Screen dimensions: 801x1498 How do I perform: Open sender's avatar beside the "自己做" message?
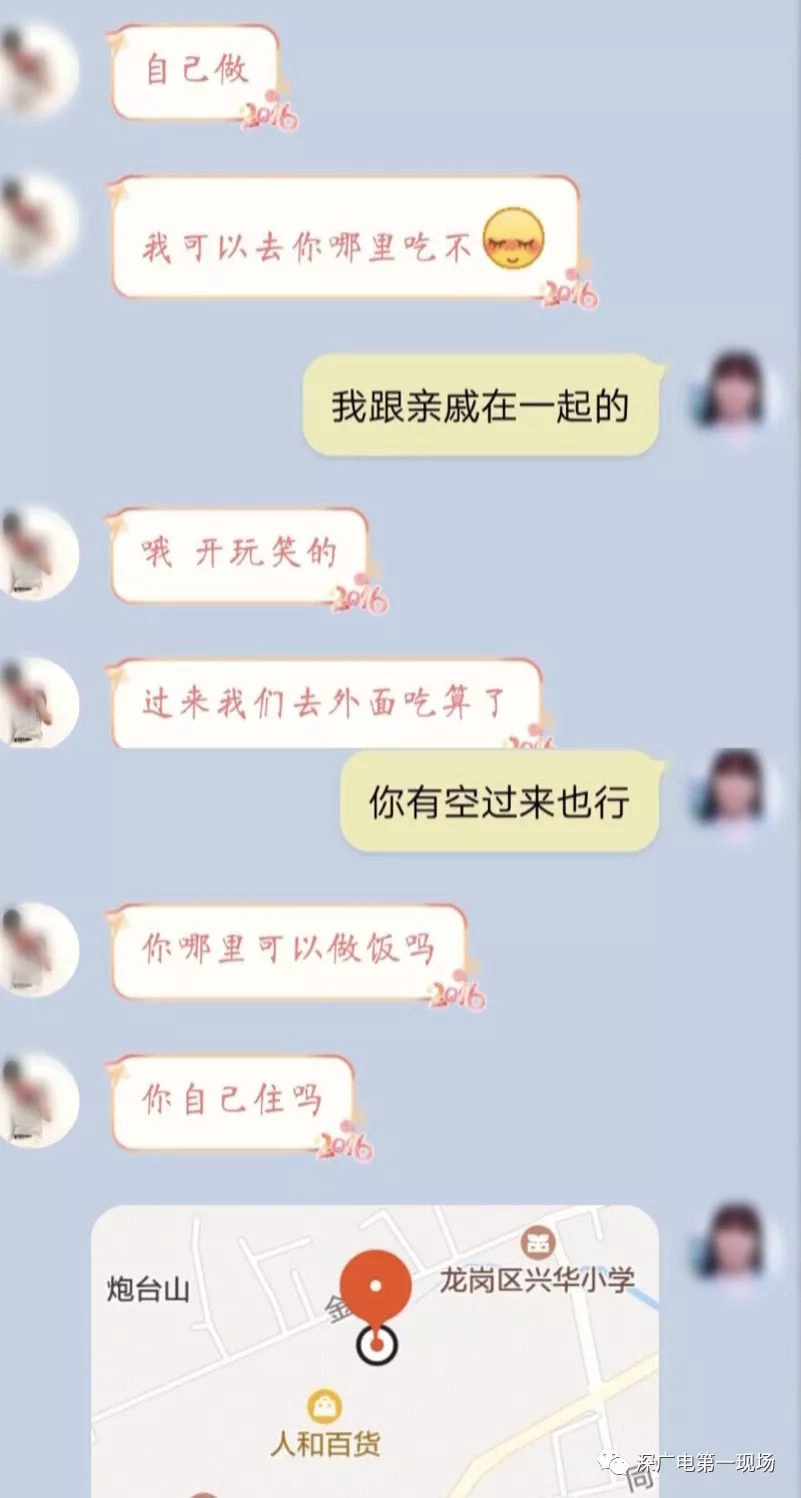[x=38, y=71]
